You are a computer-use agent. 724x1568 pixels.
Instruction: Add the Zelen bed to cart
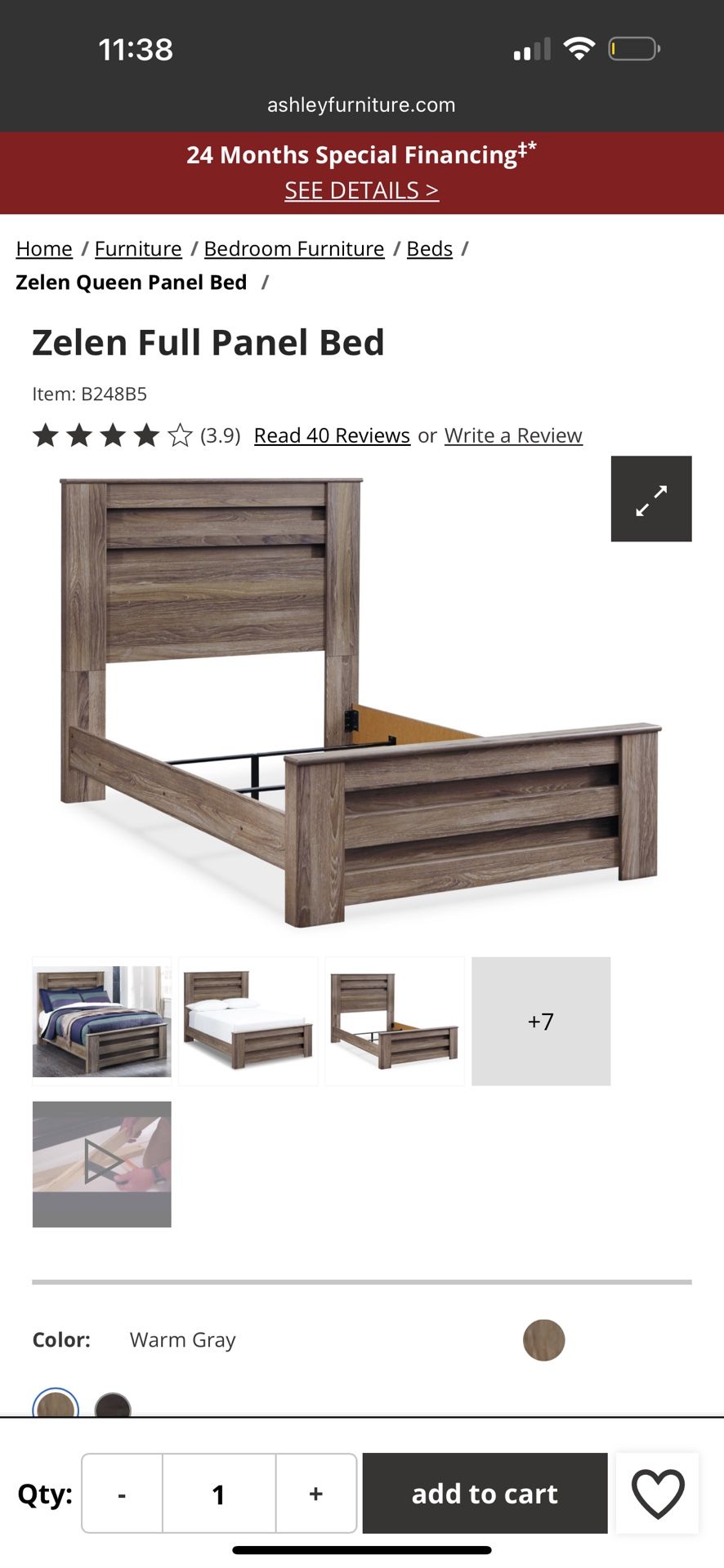point(485,1494)
